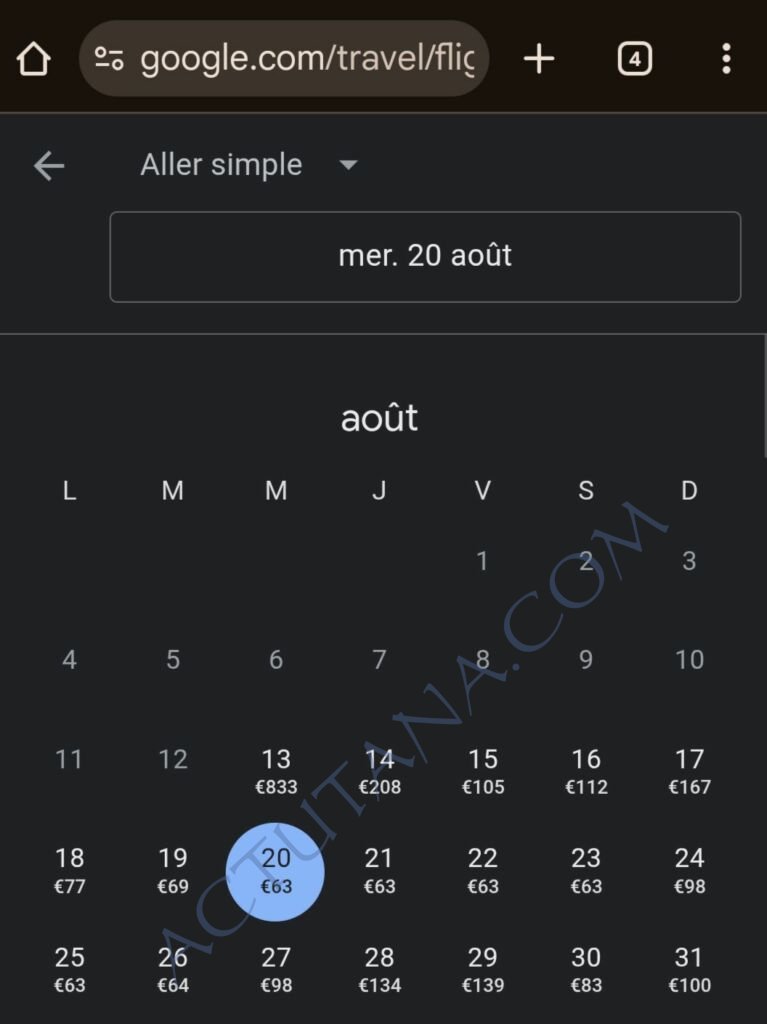Viewport: 767px width, 1024px height.
Task: Open the browser overflow menu
Action: 726,60
